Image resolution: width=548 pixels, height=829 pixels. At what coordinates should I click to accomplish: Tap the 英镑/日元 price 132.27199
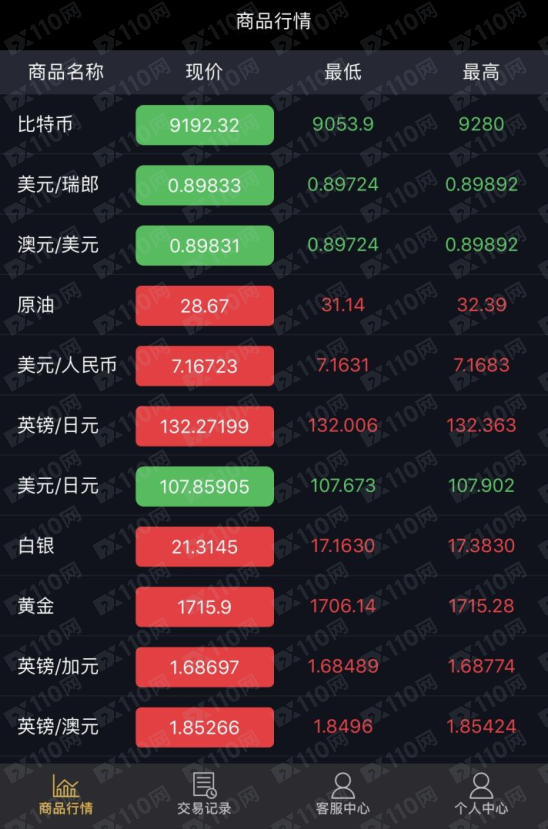(x=205, y=426)
